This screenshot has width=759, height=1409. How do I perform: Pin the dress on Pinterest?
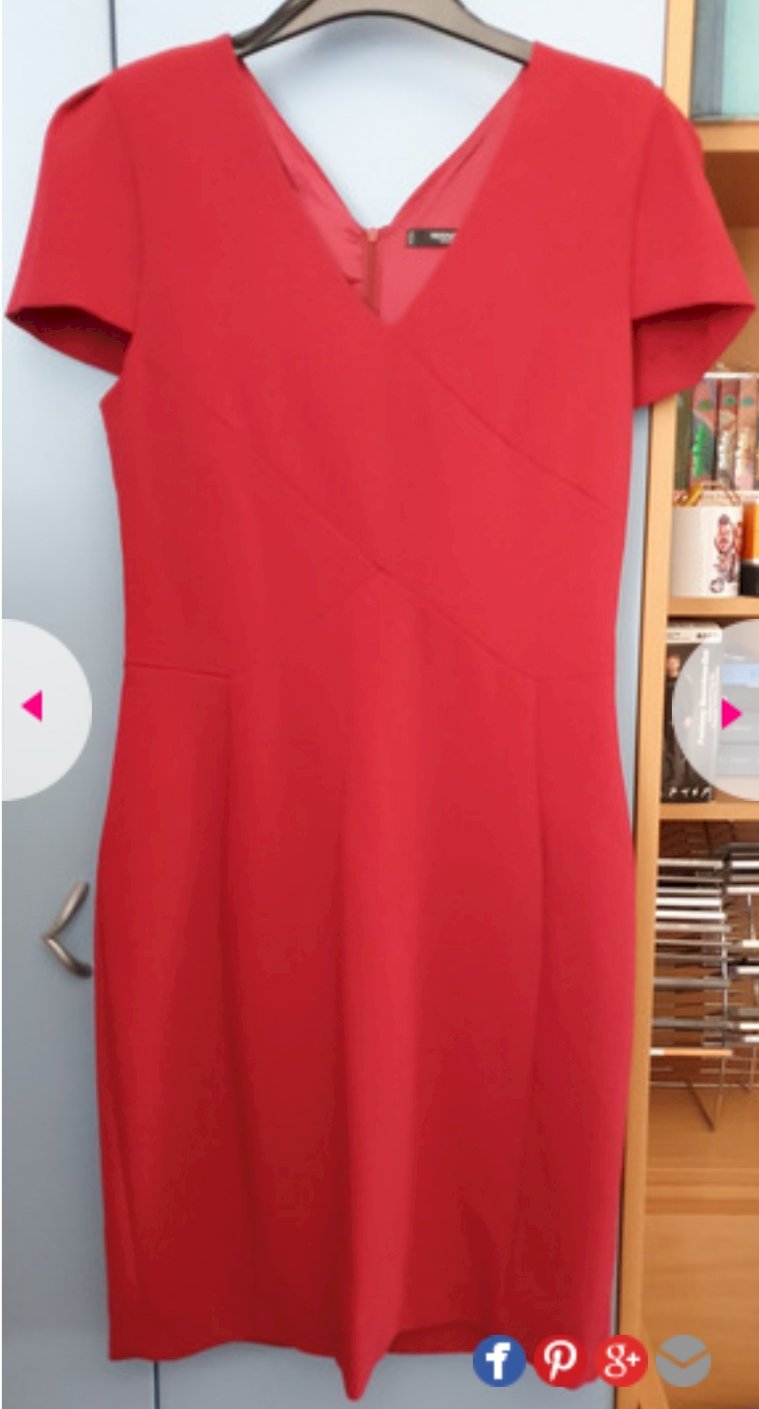(x=560, y=1361)
